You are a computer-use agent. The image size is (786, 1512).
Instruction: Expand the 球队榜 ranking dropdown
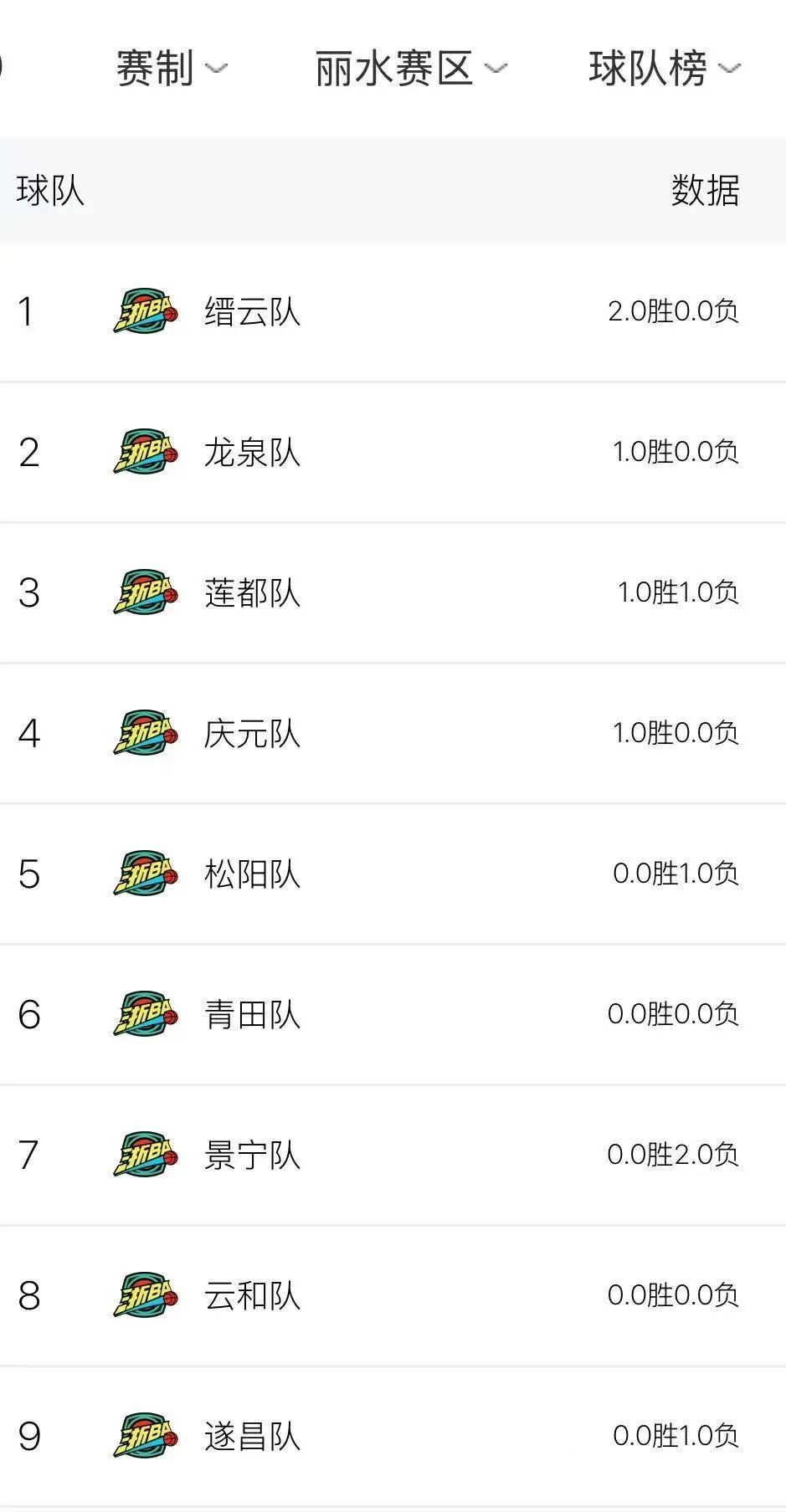point(665,69)
